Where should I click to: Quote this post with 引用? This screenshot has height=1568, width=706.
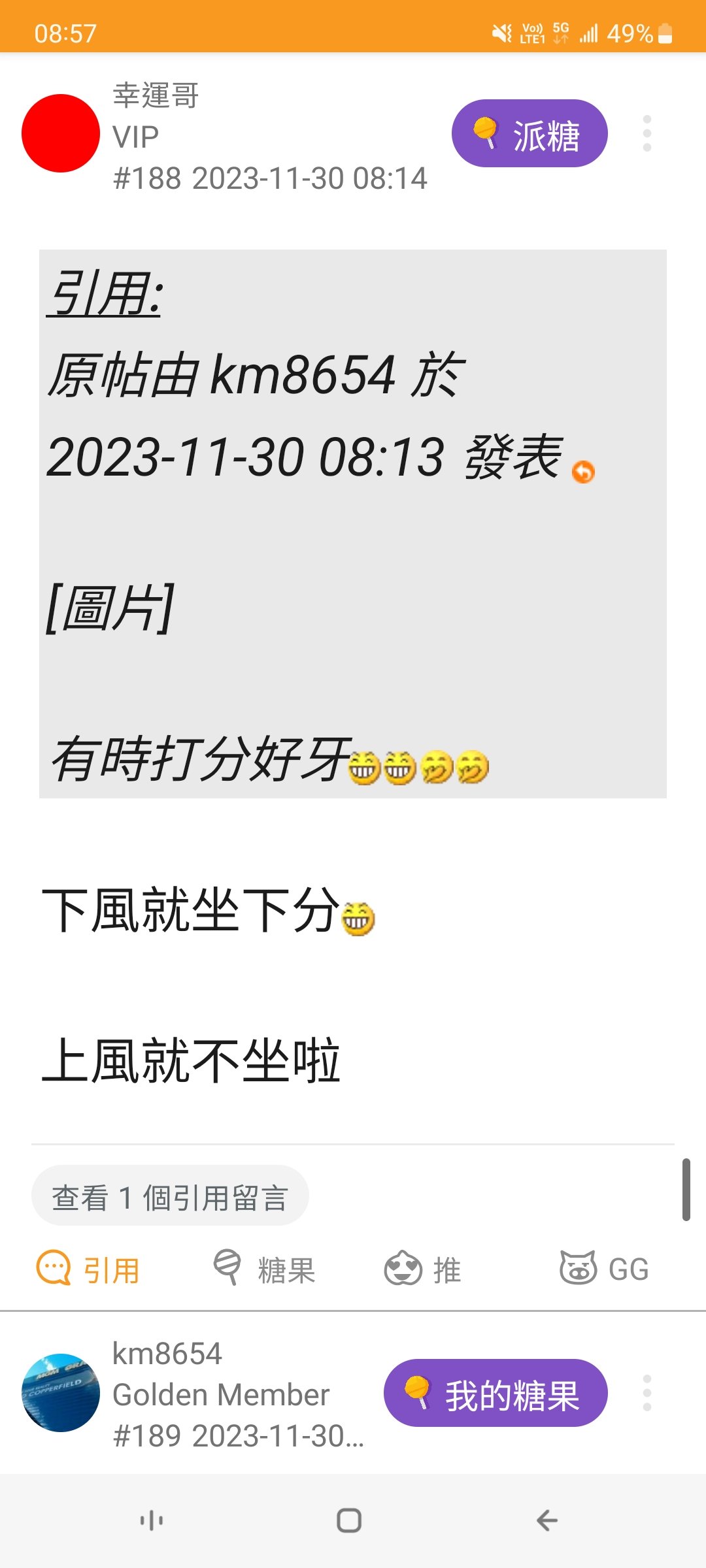(x=88, y=1269)
